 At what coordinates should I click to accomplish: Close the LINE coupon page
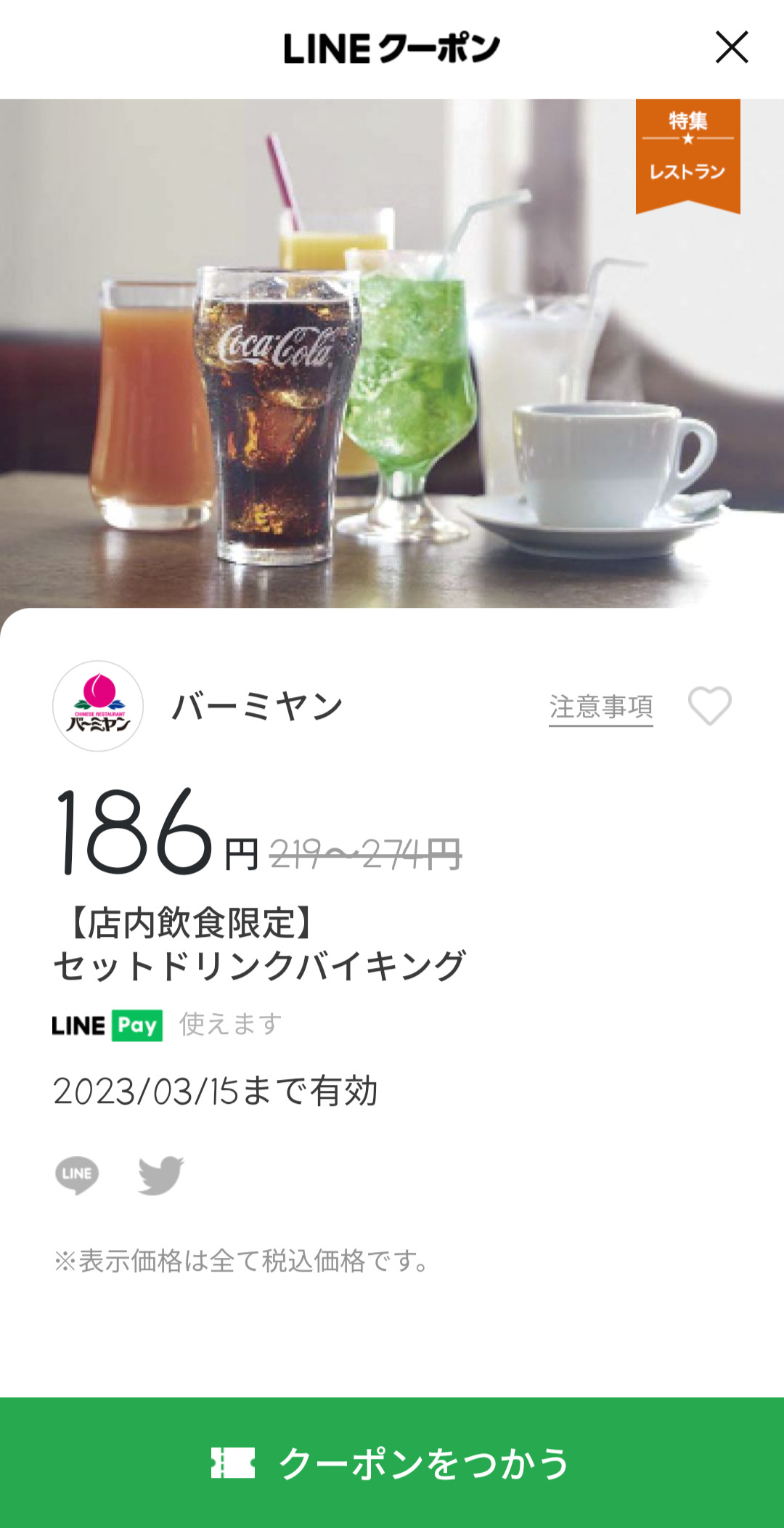731,48
